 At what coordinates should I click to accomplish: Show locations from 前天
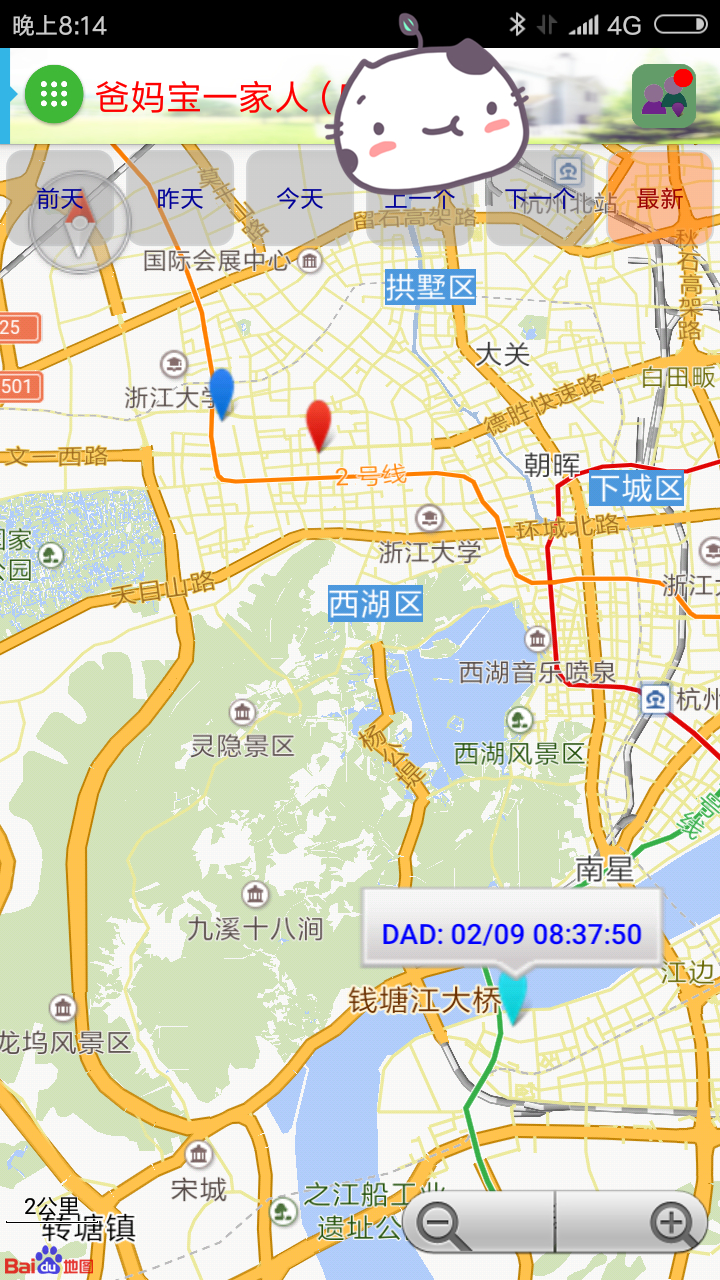tap(60, 198)
